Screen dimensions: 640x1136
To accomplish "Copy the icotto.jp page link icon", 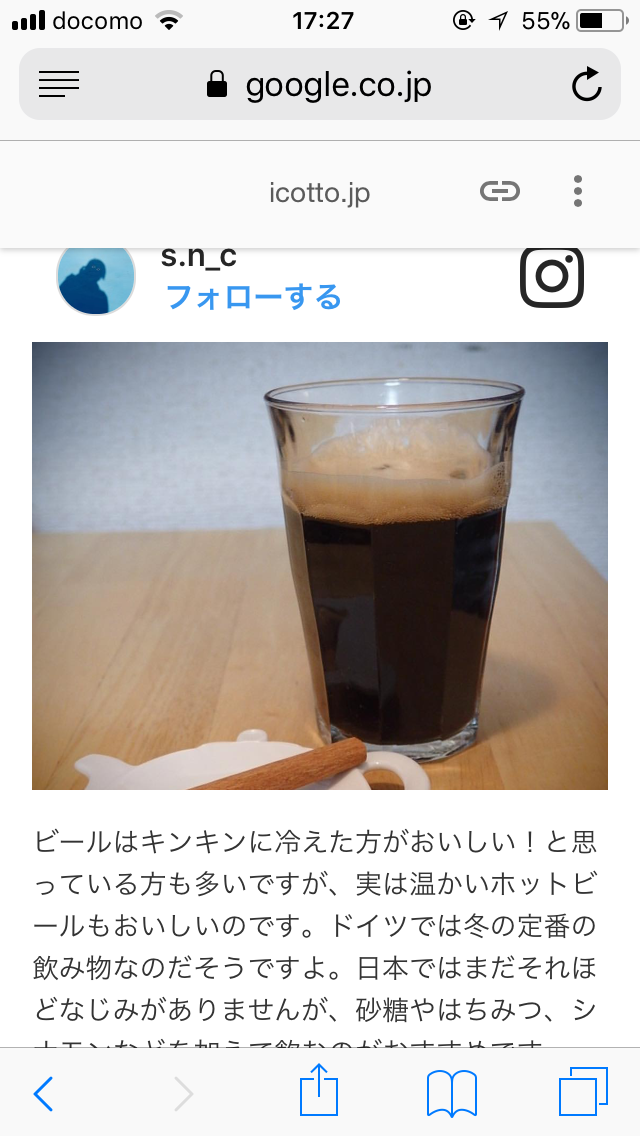I will [x=500, y=191].
